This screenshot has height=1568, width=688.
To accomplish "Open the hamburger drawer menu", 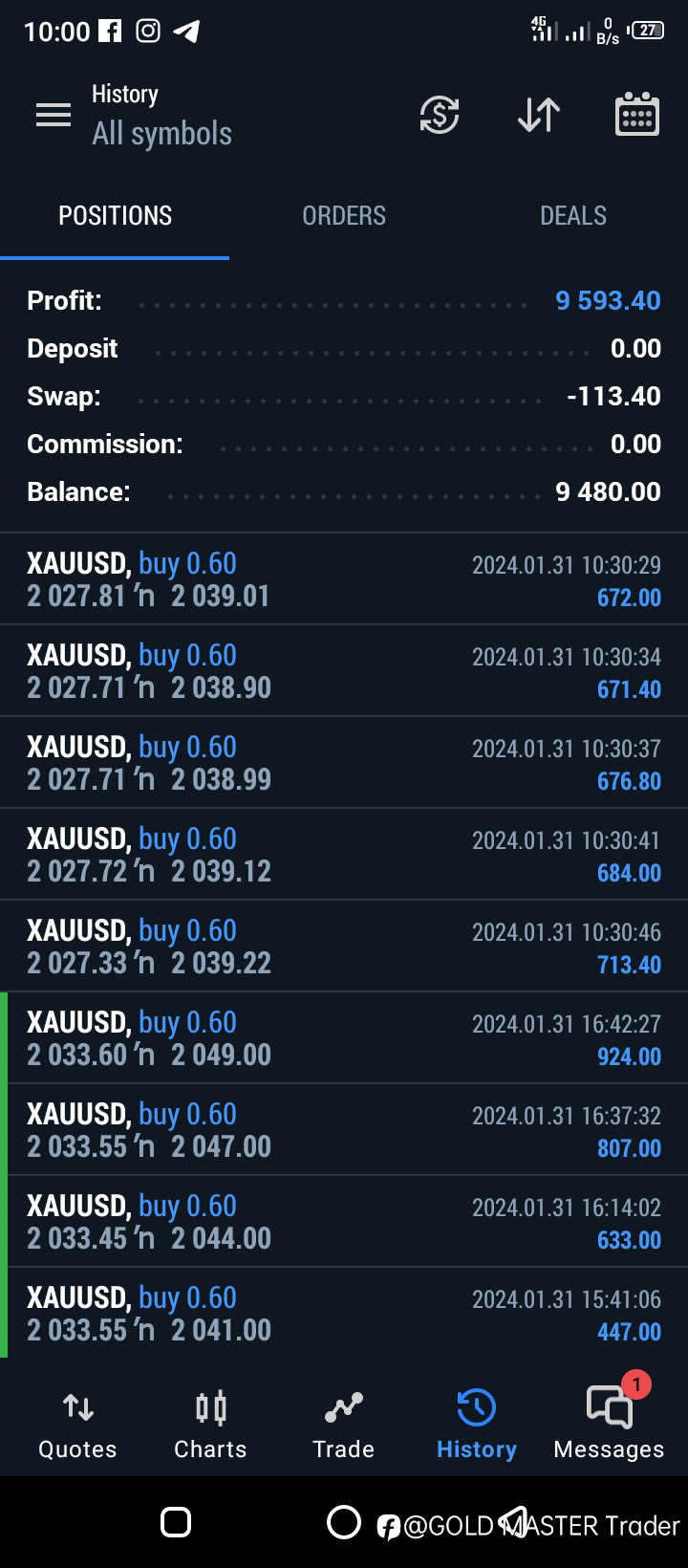I will tap(54, 116).
